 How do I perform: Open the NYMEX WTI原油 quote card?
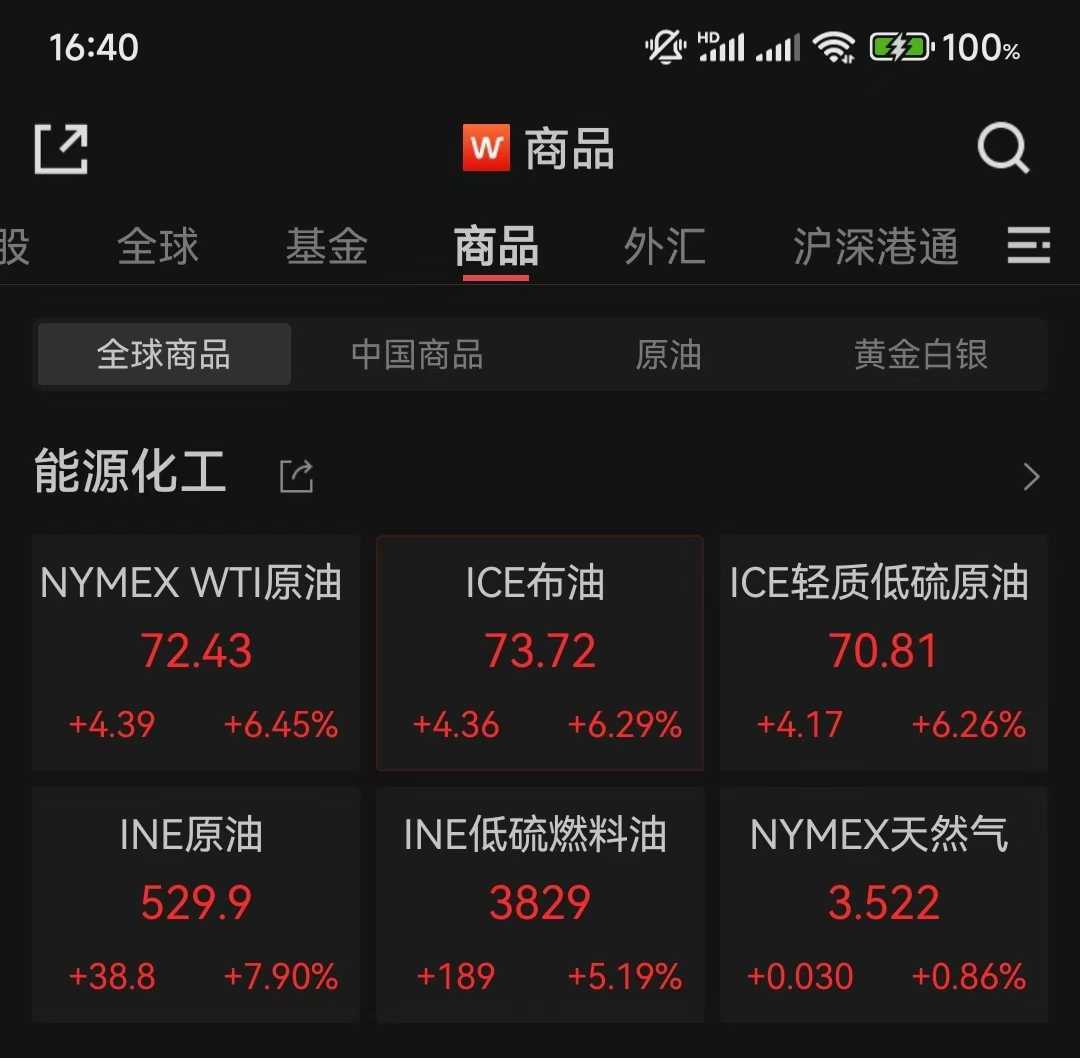[x=196, y=652]
